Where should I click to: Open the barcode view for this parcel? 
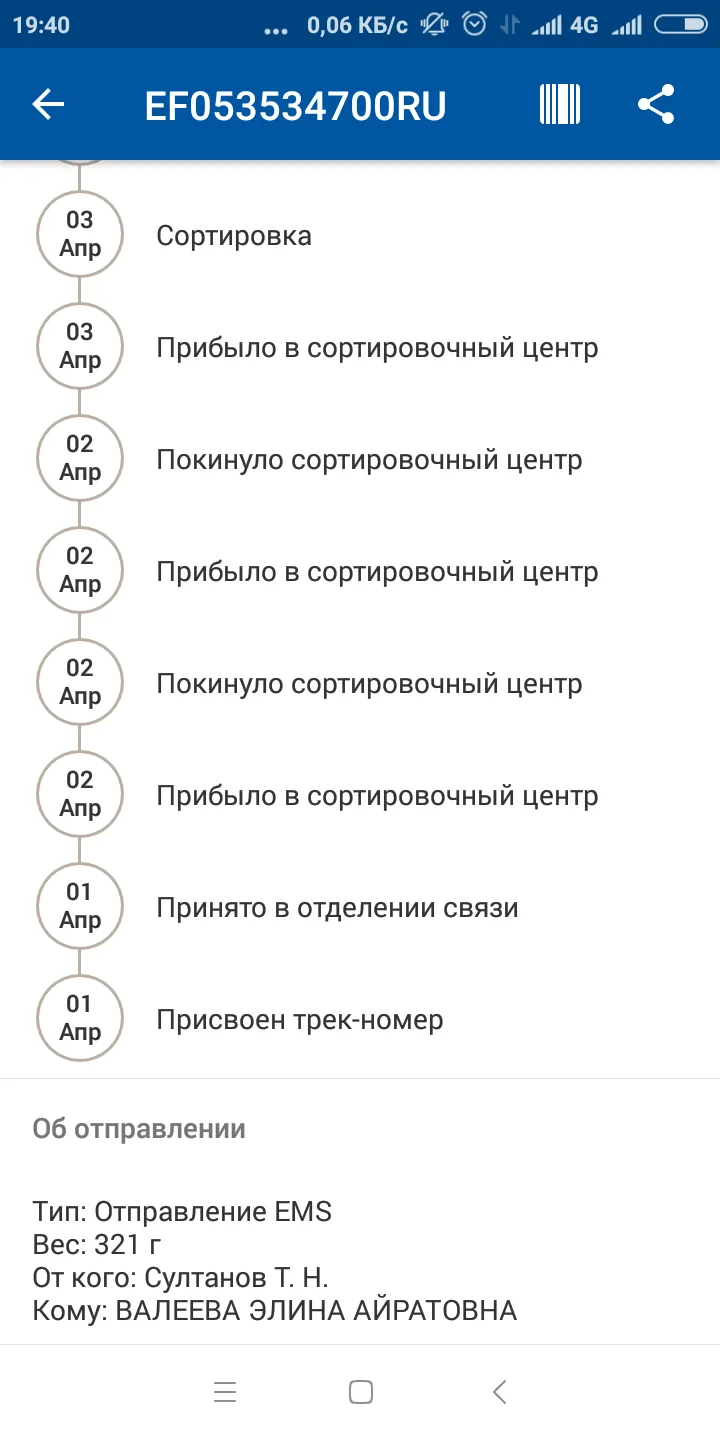pos(560,104)
